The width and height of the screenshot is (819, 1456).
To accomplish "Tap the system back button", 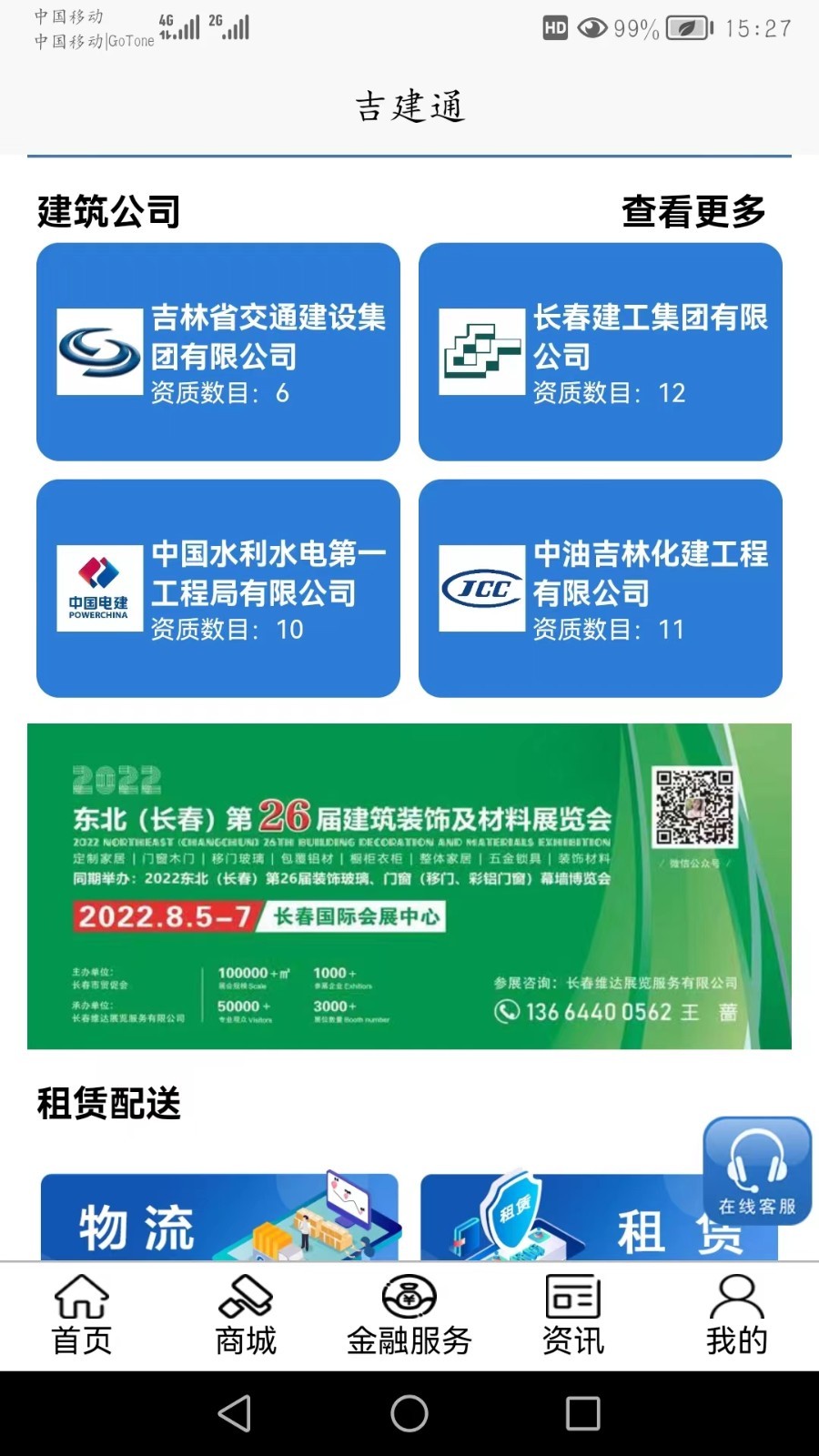I will click(235, 1413).
